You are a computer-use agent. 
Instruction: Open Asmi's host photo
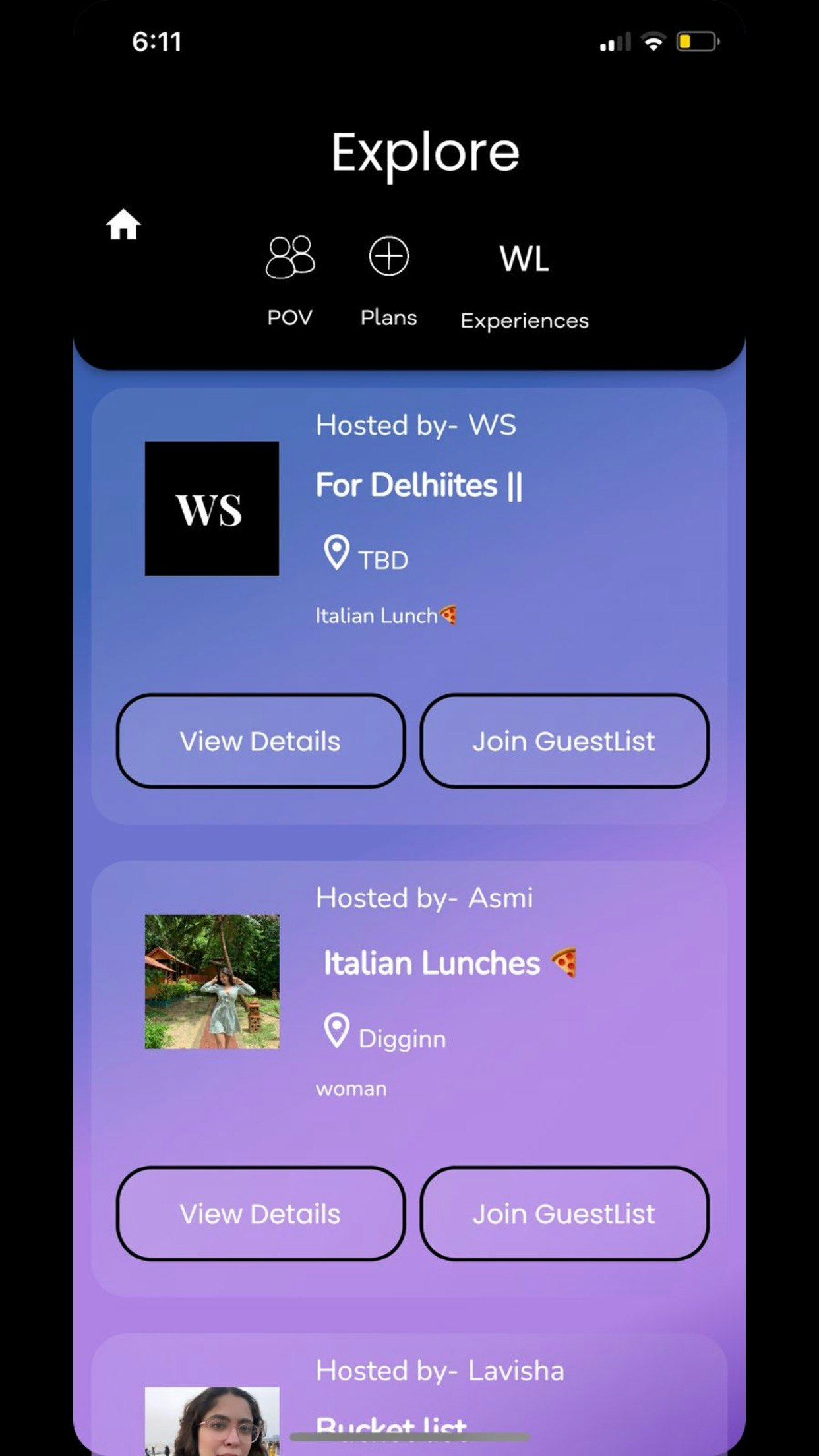tap(212, 981)
